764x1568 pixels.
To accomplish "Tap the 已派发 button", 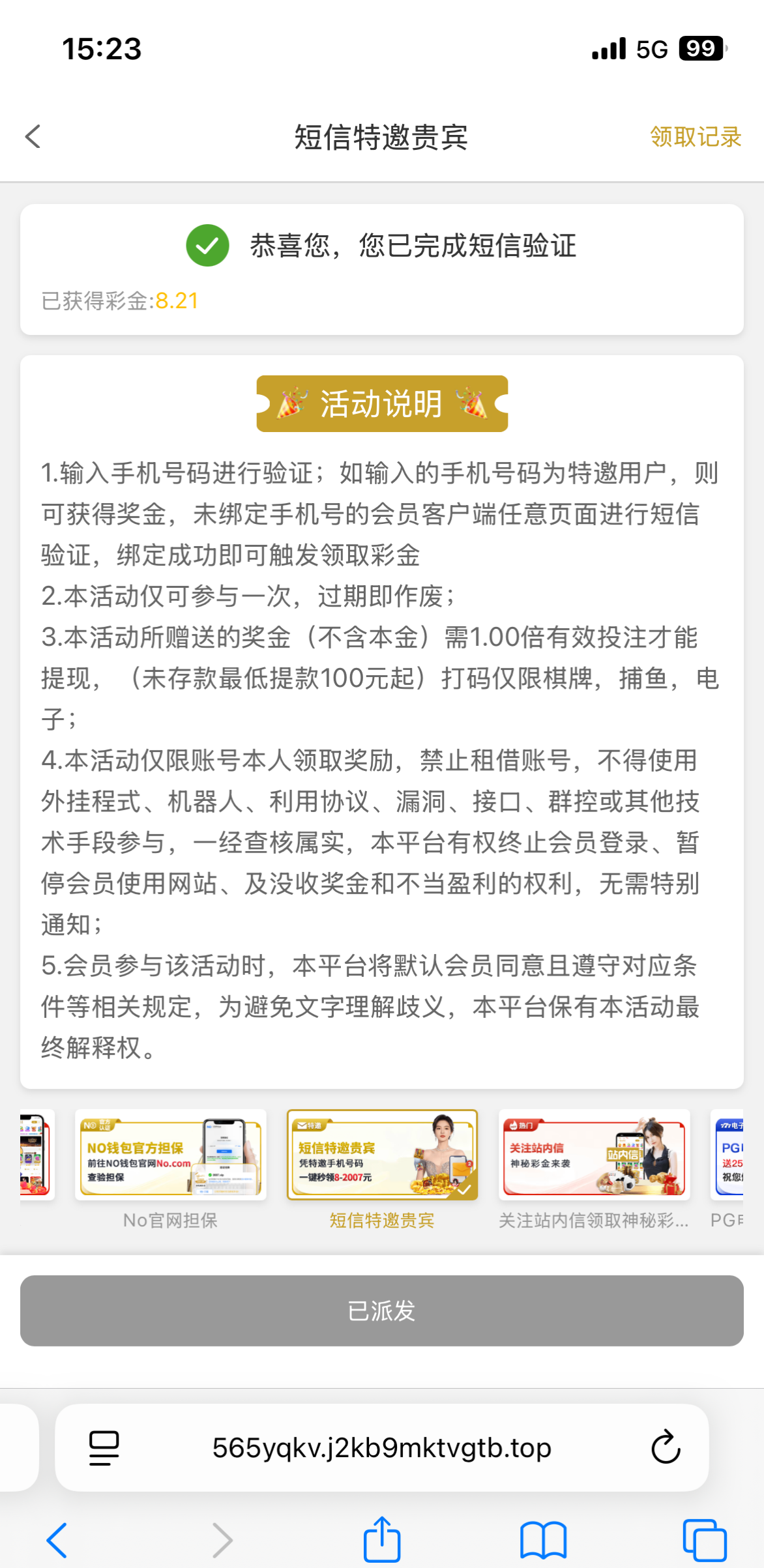I will 382,1311.
